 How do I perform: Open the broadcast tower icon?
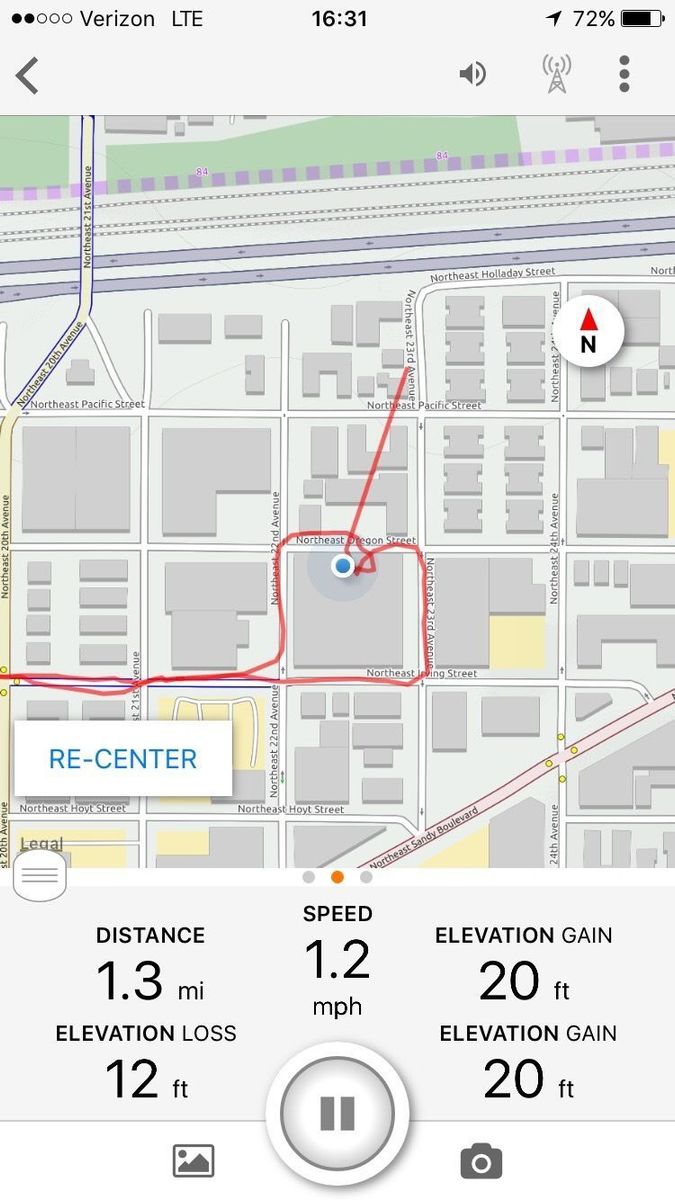pos(556,74)
